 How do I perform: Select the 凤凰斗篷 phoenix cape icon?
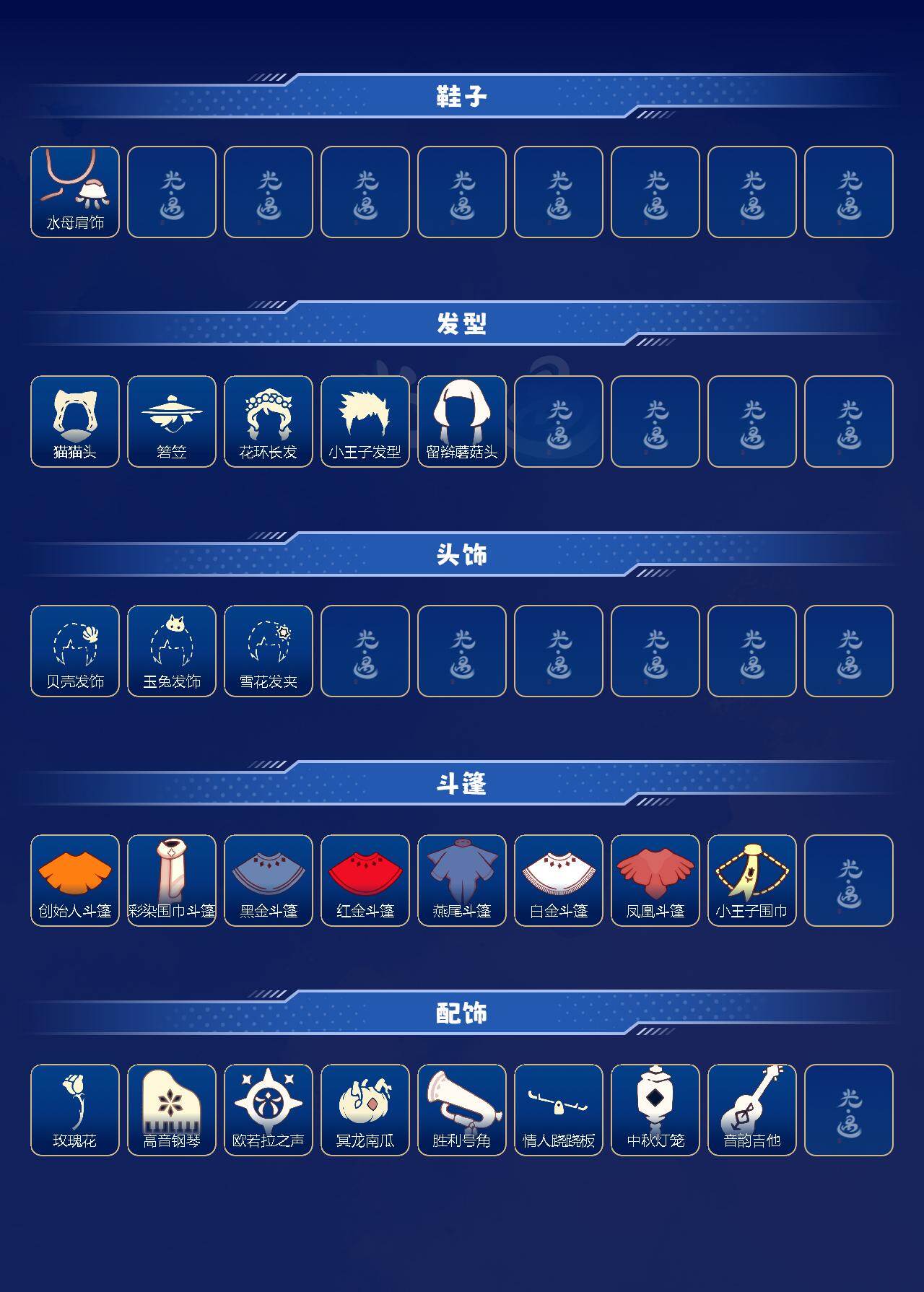656,877
